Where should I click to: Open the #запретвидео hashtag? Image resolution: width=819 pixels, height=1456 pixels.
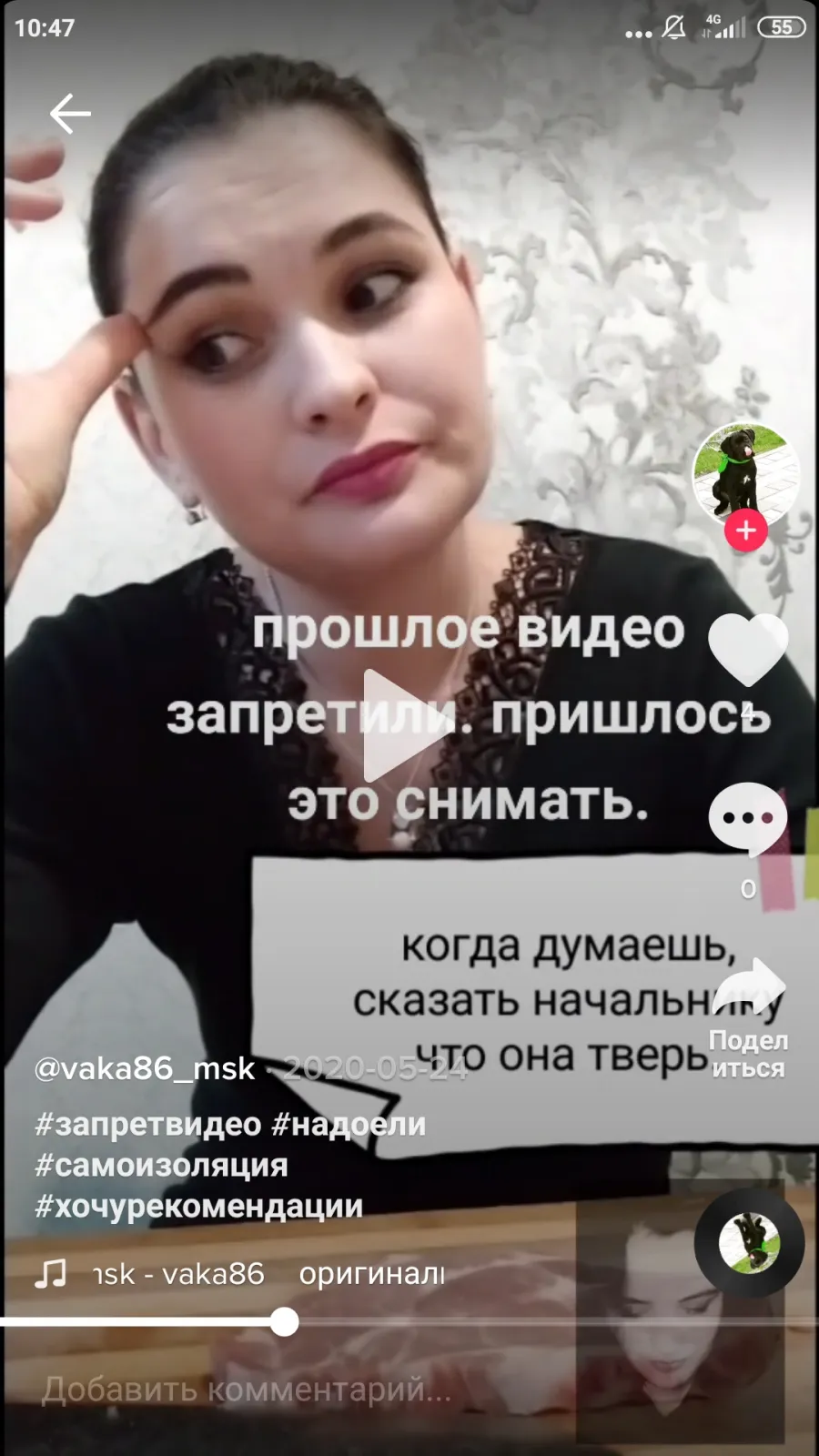coord(148,1125)
